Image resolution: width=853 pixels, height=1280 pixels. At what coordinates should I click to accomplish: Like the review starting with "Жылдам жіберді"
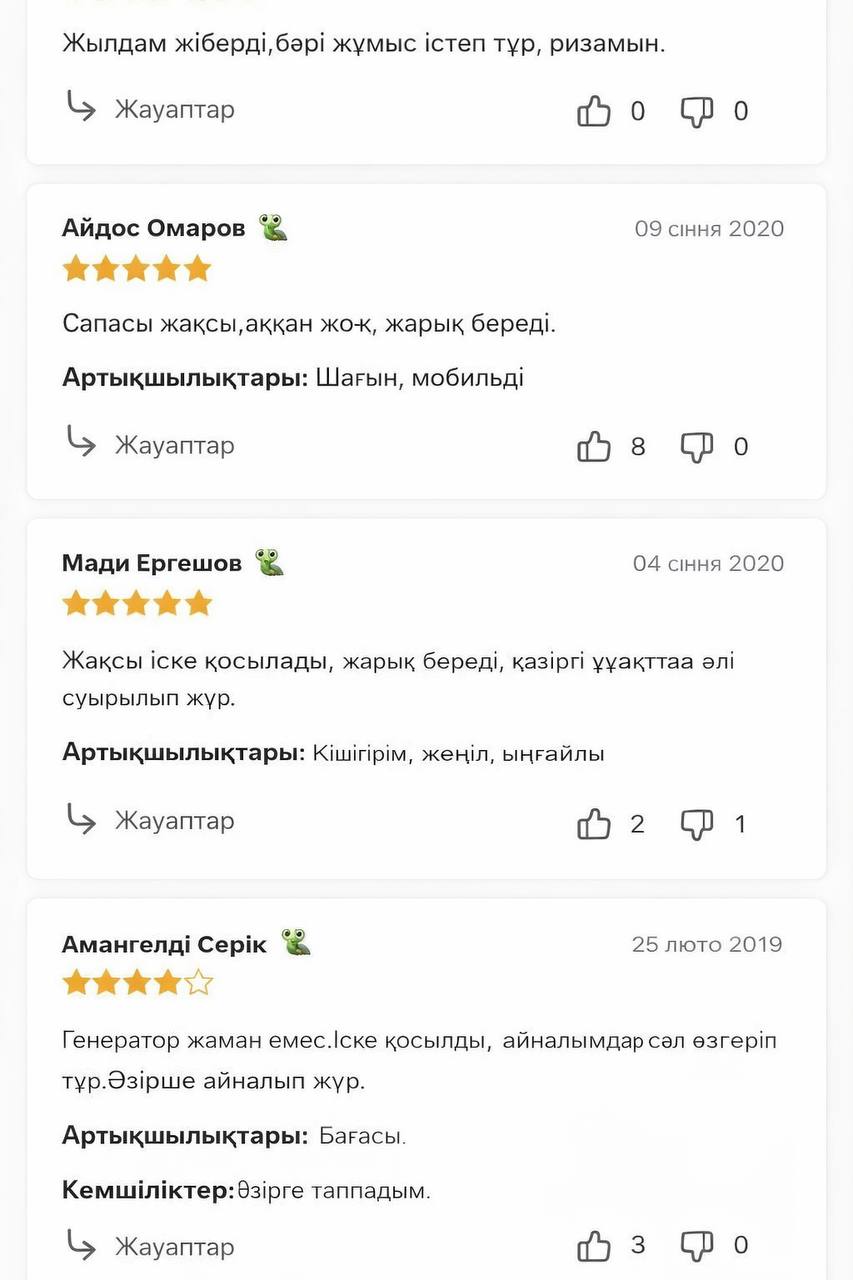tap(594, 111)
